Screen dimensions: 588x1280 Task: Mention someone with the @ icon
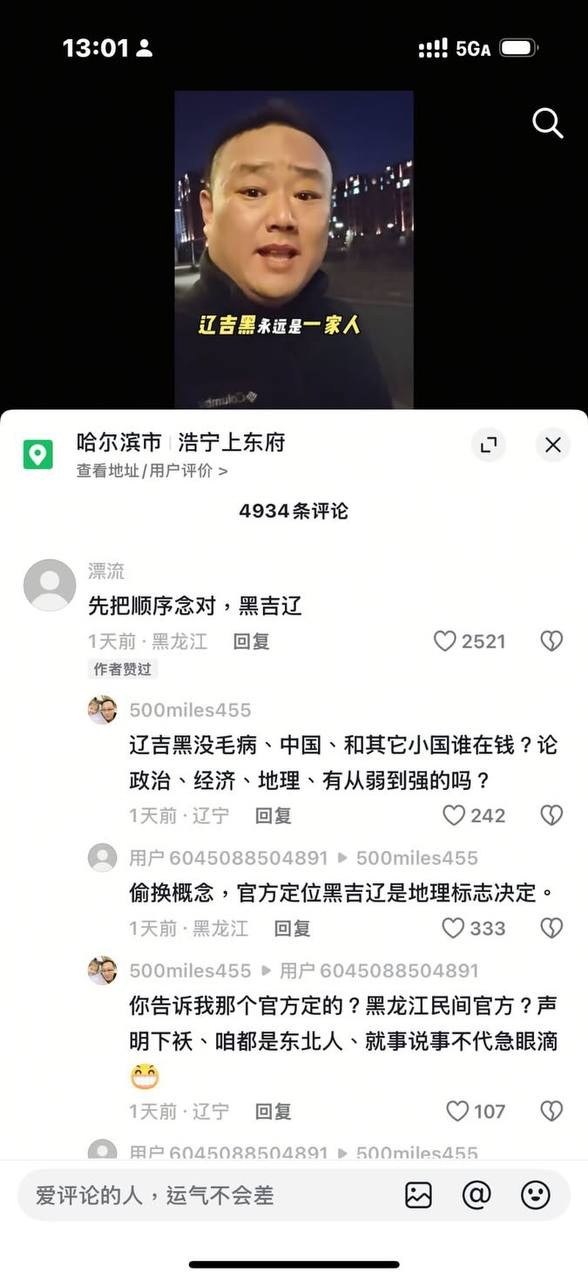point(477,1195)
